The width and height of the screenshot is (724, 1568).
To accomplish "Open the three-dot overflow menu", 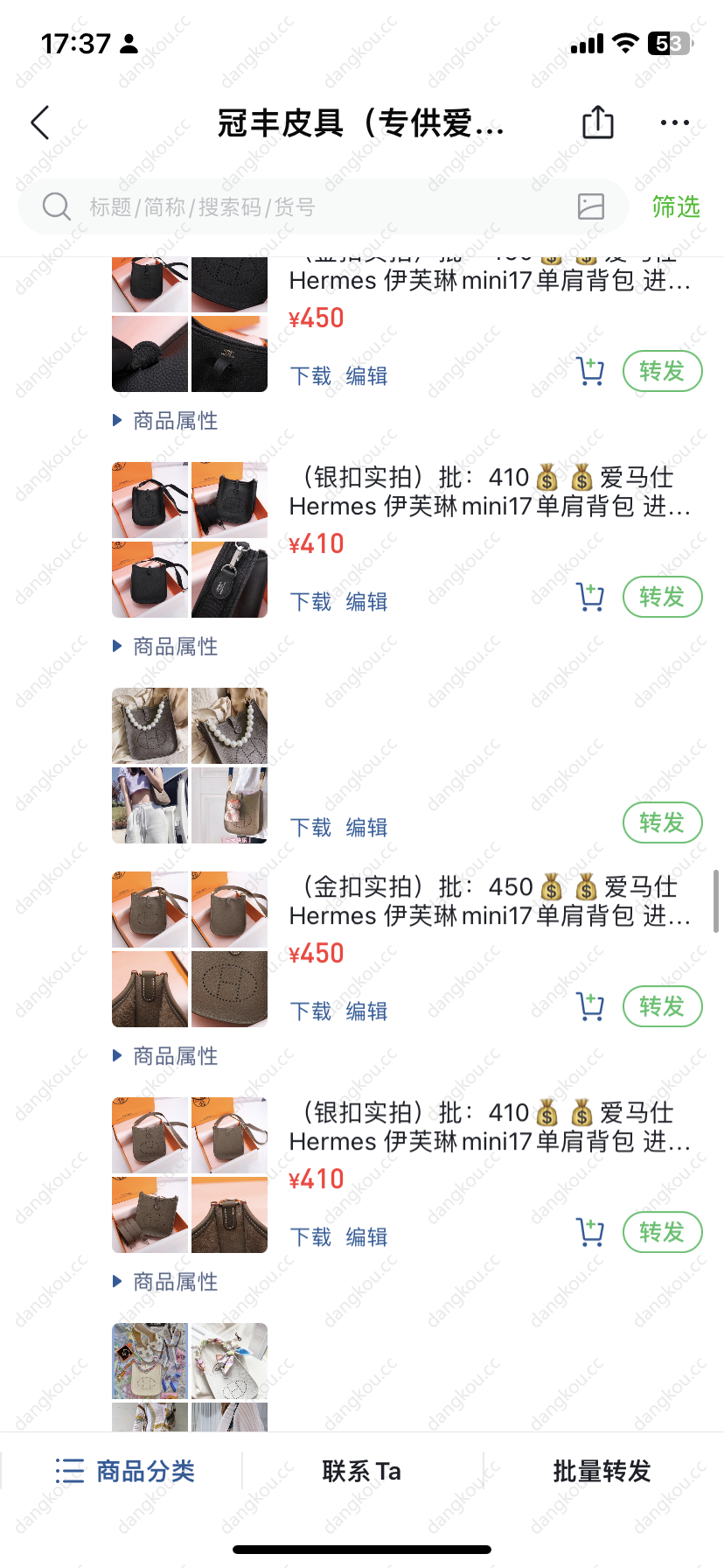I will [674, 123].
